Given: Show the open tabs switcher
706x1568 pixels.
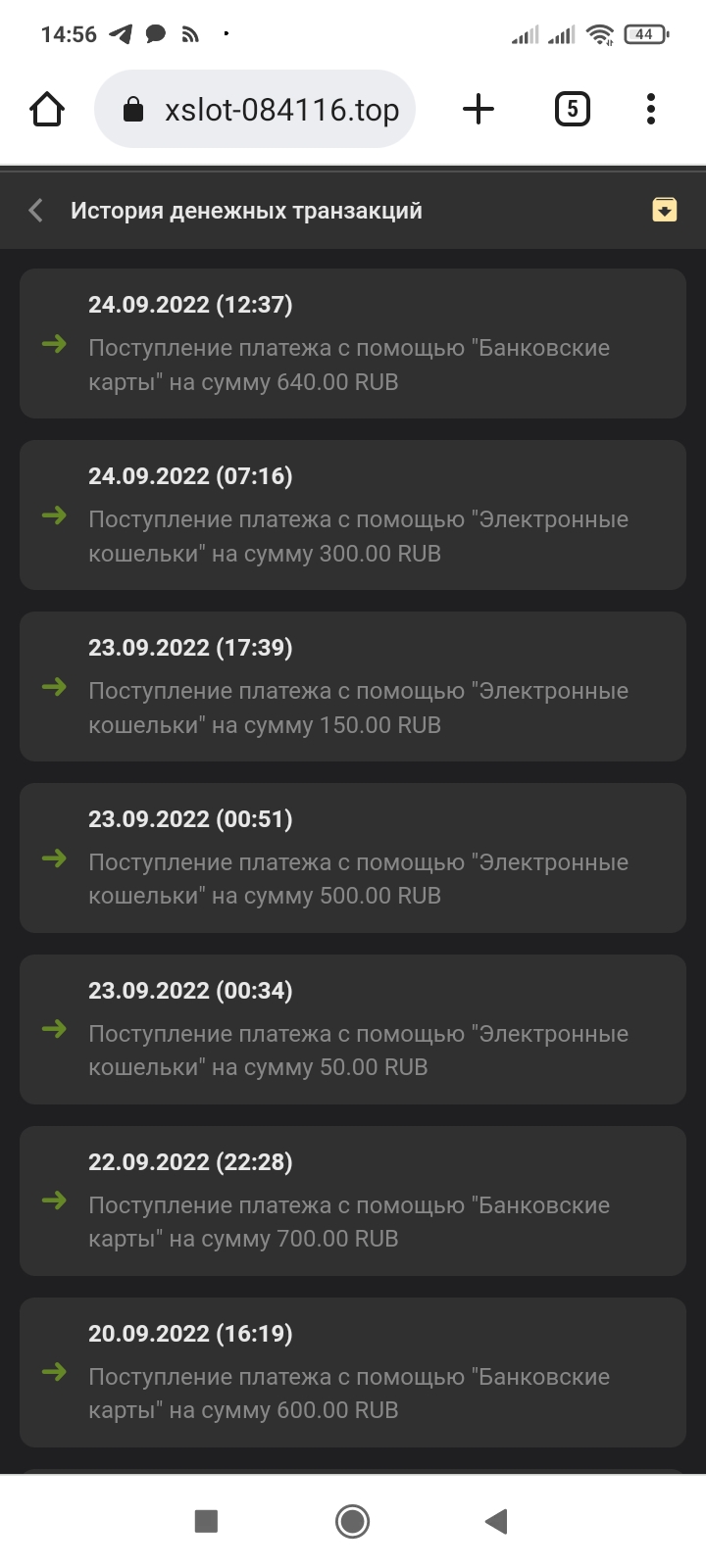Looking at the screenshot, I should 572,109.
